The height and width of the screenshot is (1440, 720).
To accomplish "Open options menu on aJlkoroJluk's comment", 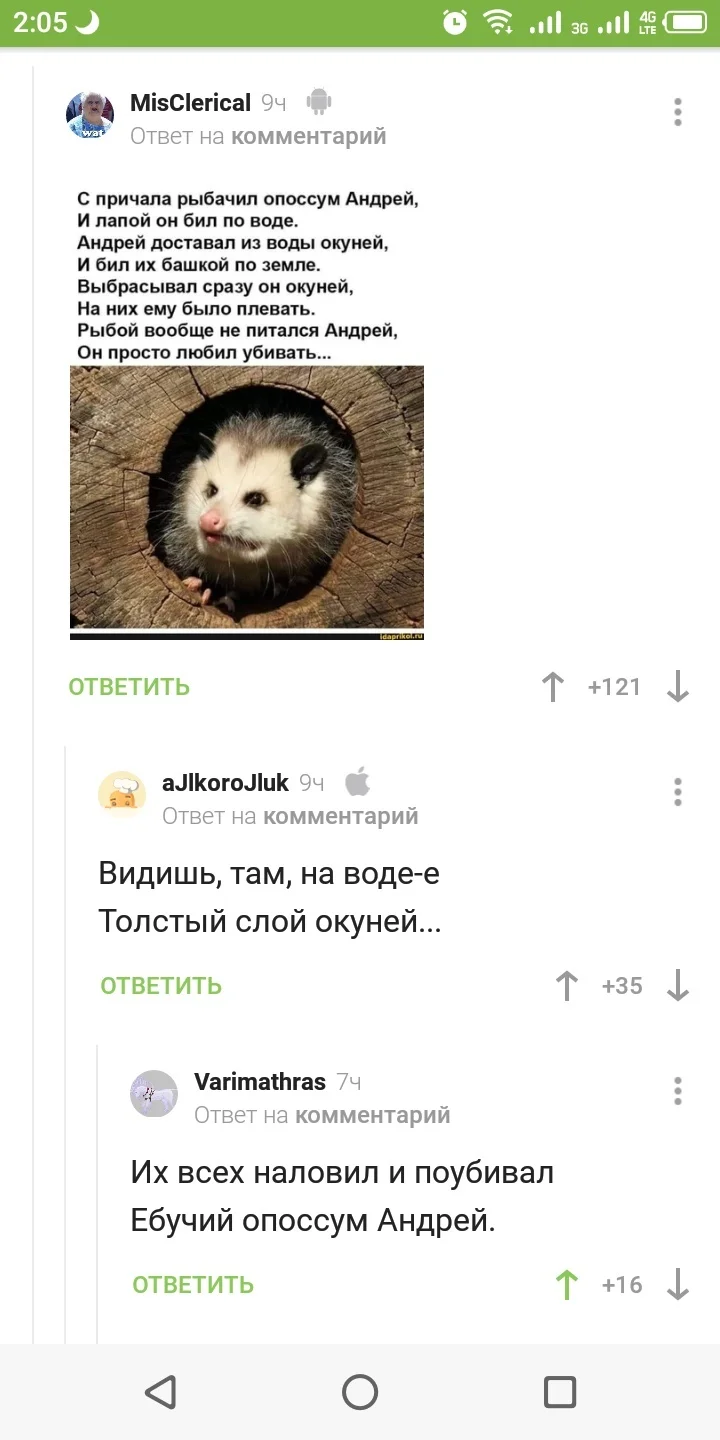I will tap(677, 792).
